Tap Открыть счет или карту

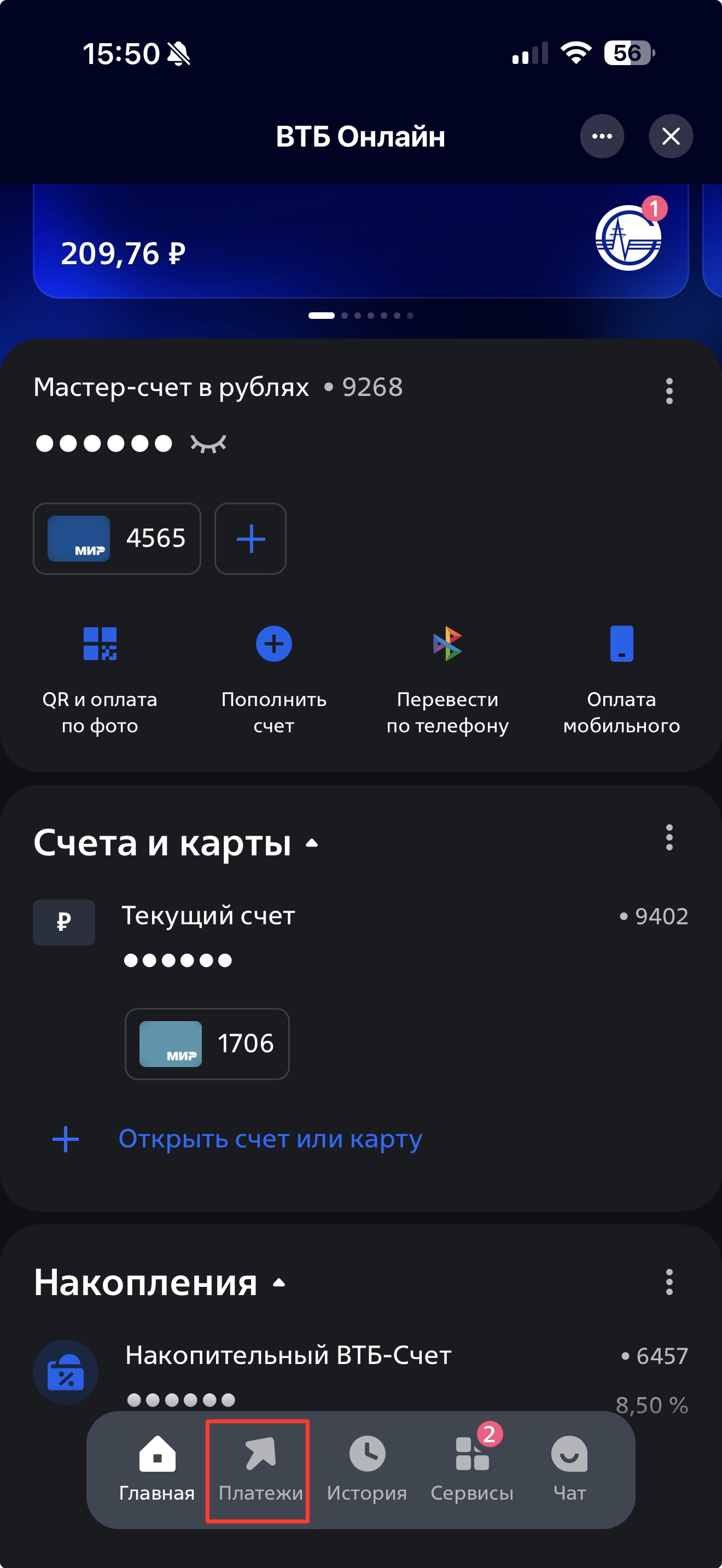[270, 1139]
